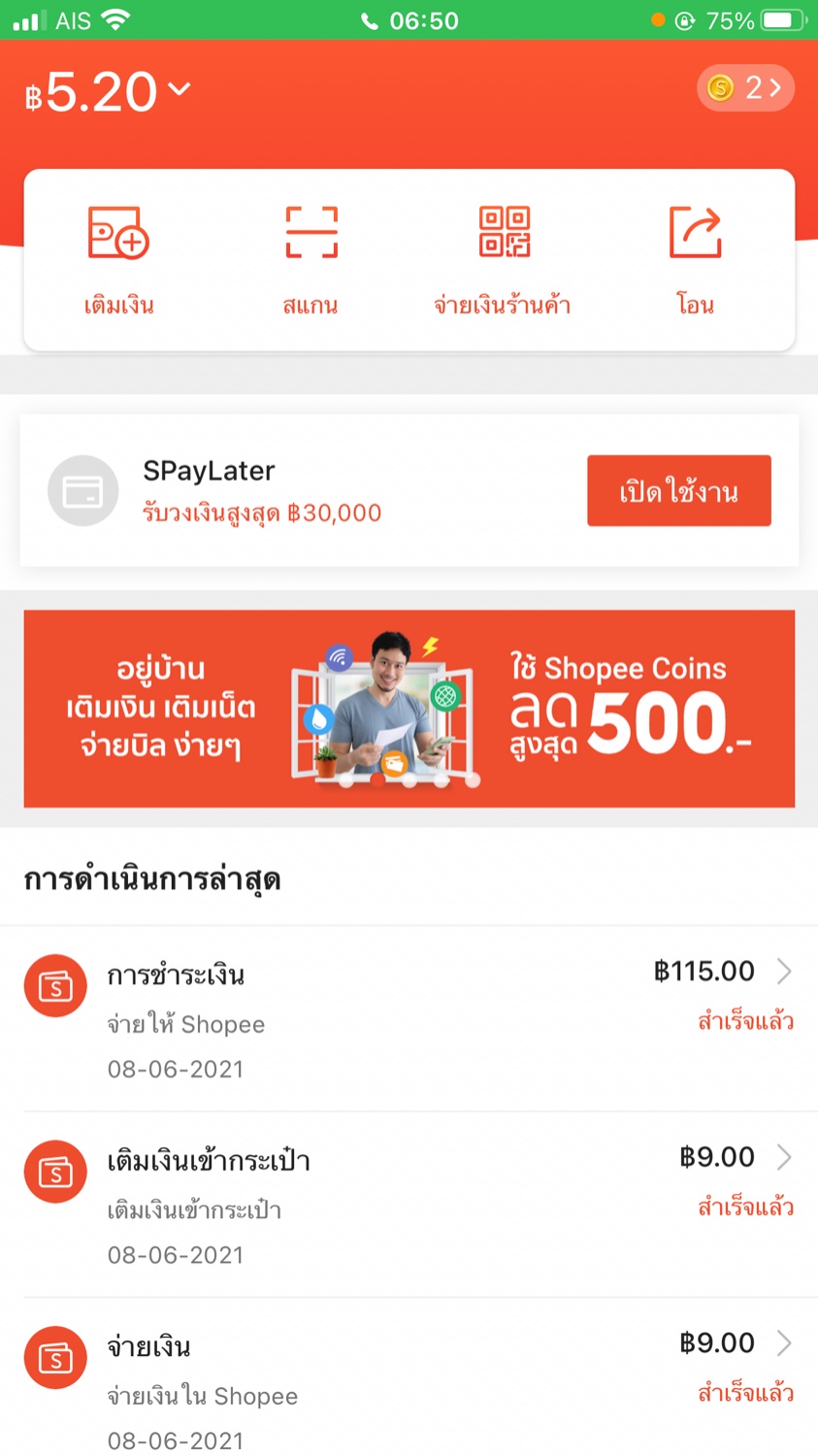Open the สแกน scanner

[x=311, y=258]
